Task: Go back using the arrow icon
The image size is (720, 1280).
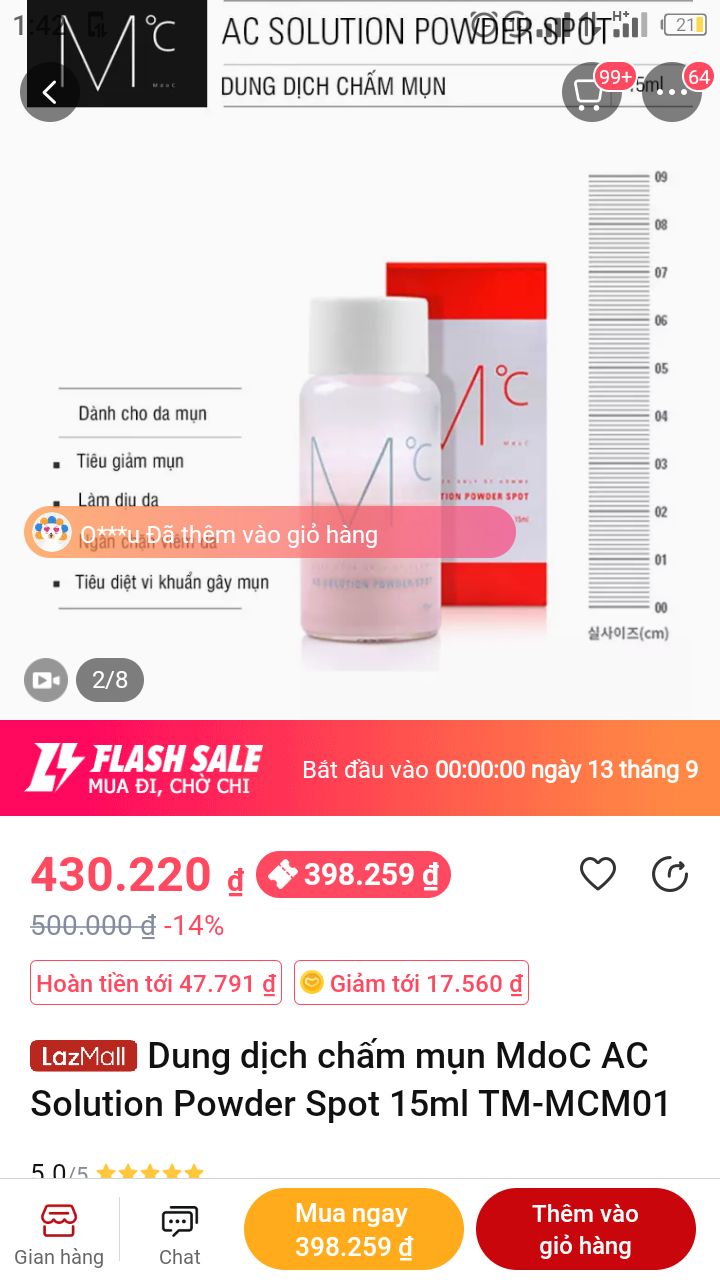Action: coord(49,92)
